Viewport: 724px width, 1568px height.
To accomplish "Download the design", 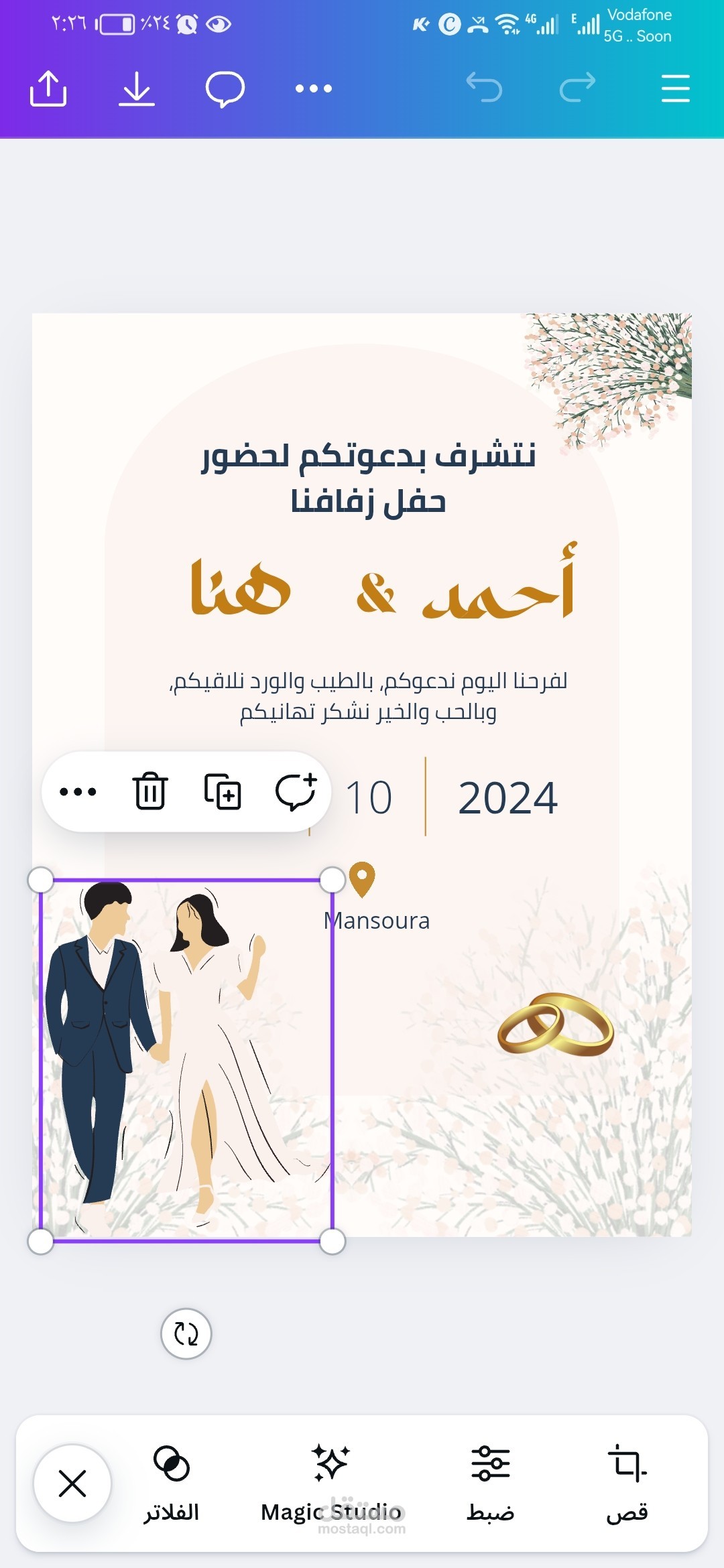I will click(137, 88).
